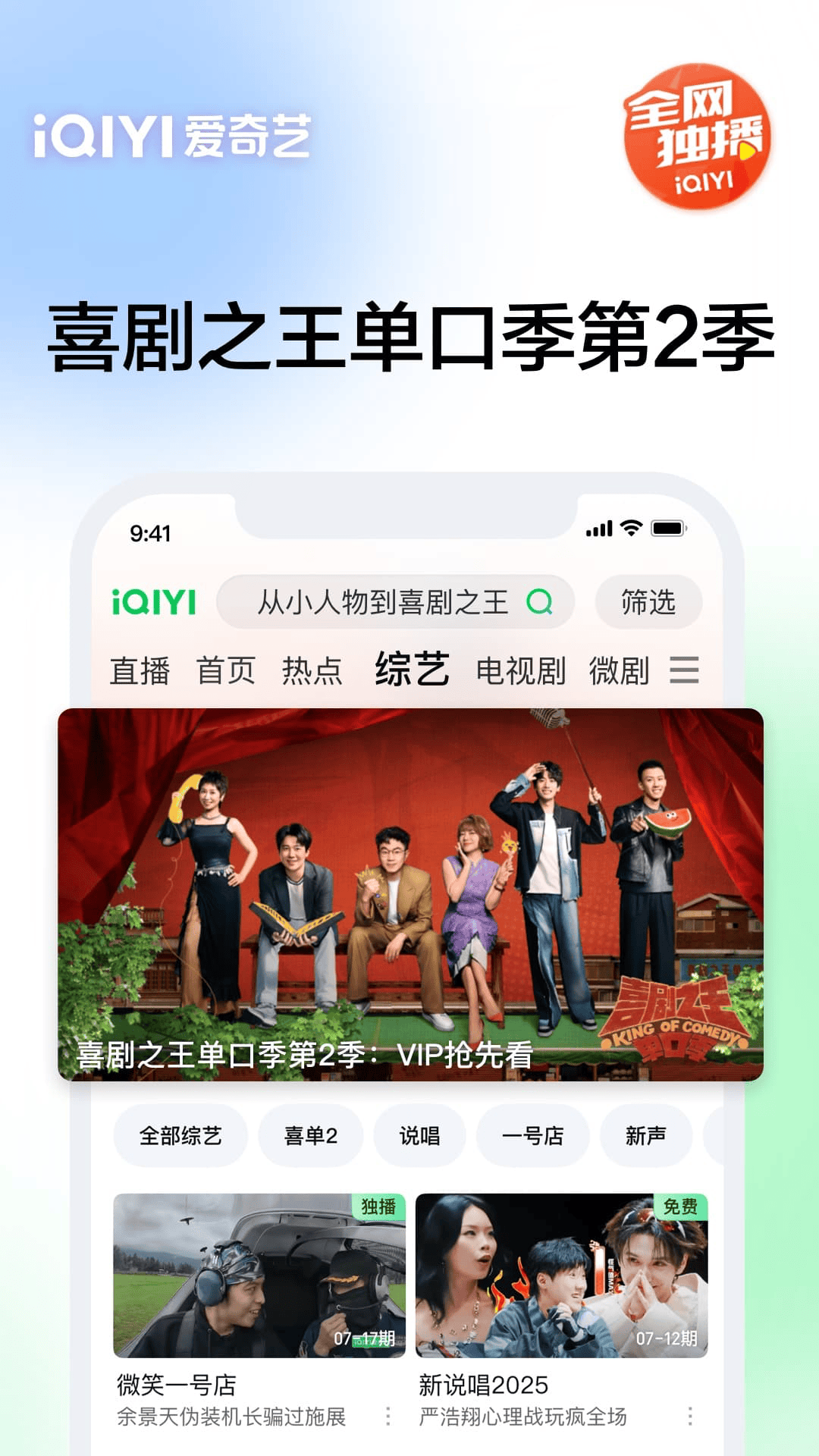Switch to the 电视剧 tab
Viewport: 819px width, 1456px height.
click(520, 670)
